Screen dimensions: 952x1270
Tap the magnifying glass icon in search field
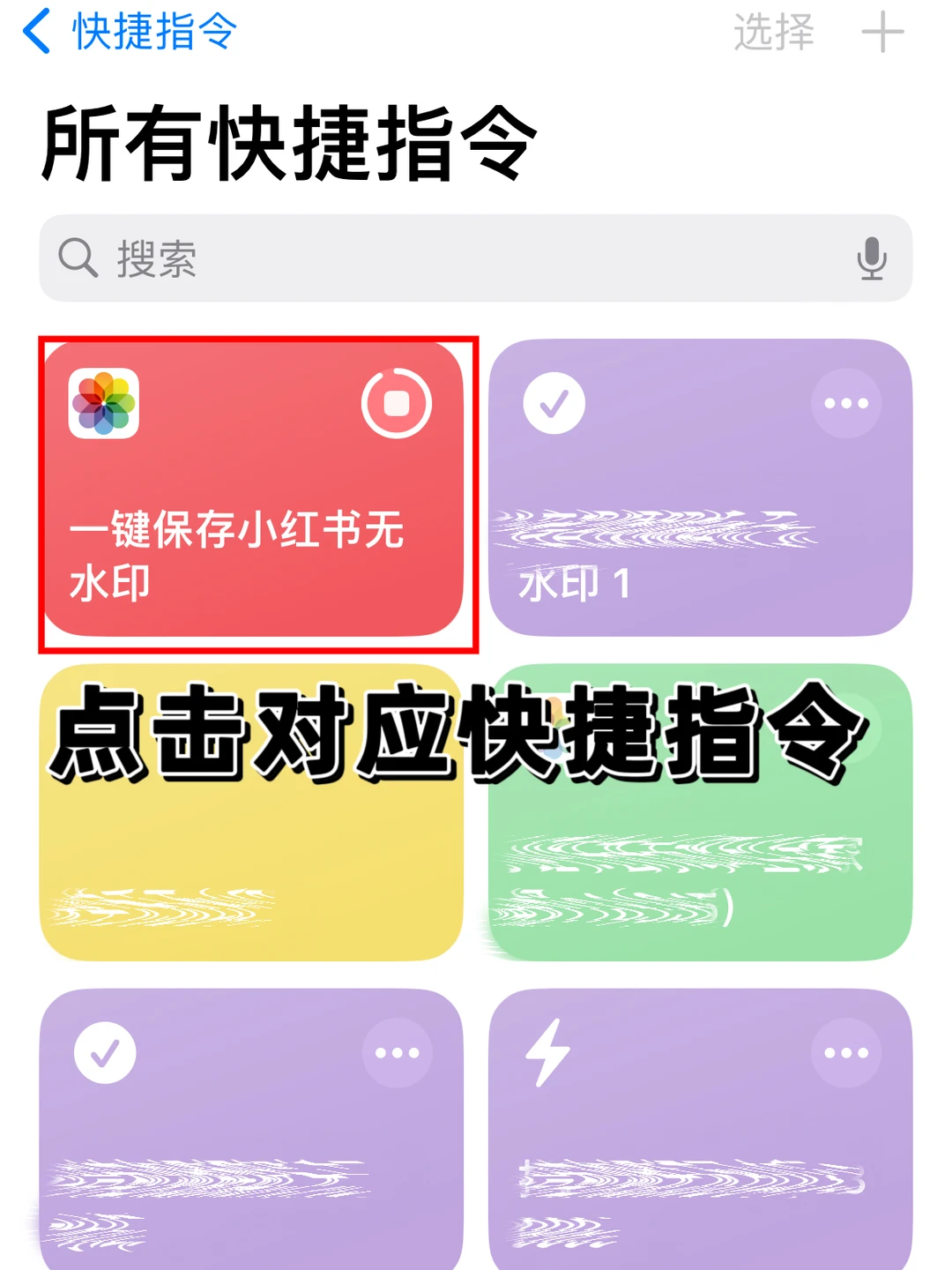pos(78,258)
